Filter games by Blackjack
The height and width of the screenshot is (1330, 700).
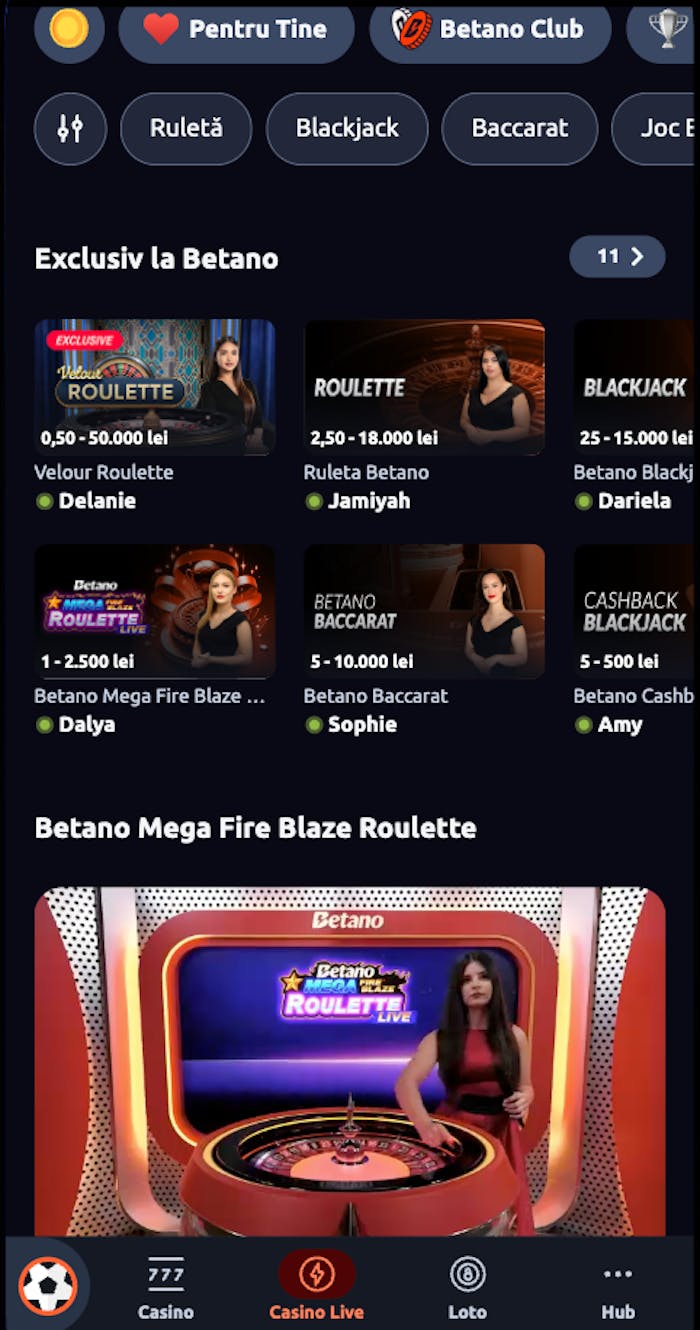point(347,128)
